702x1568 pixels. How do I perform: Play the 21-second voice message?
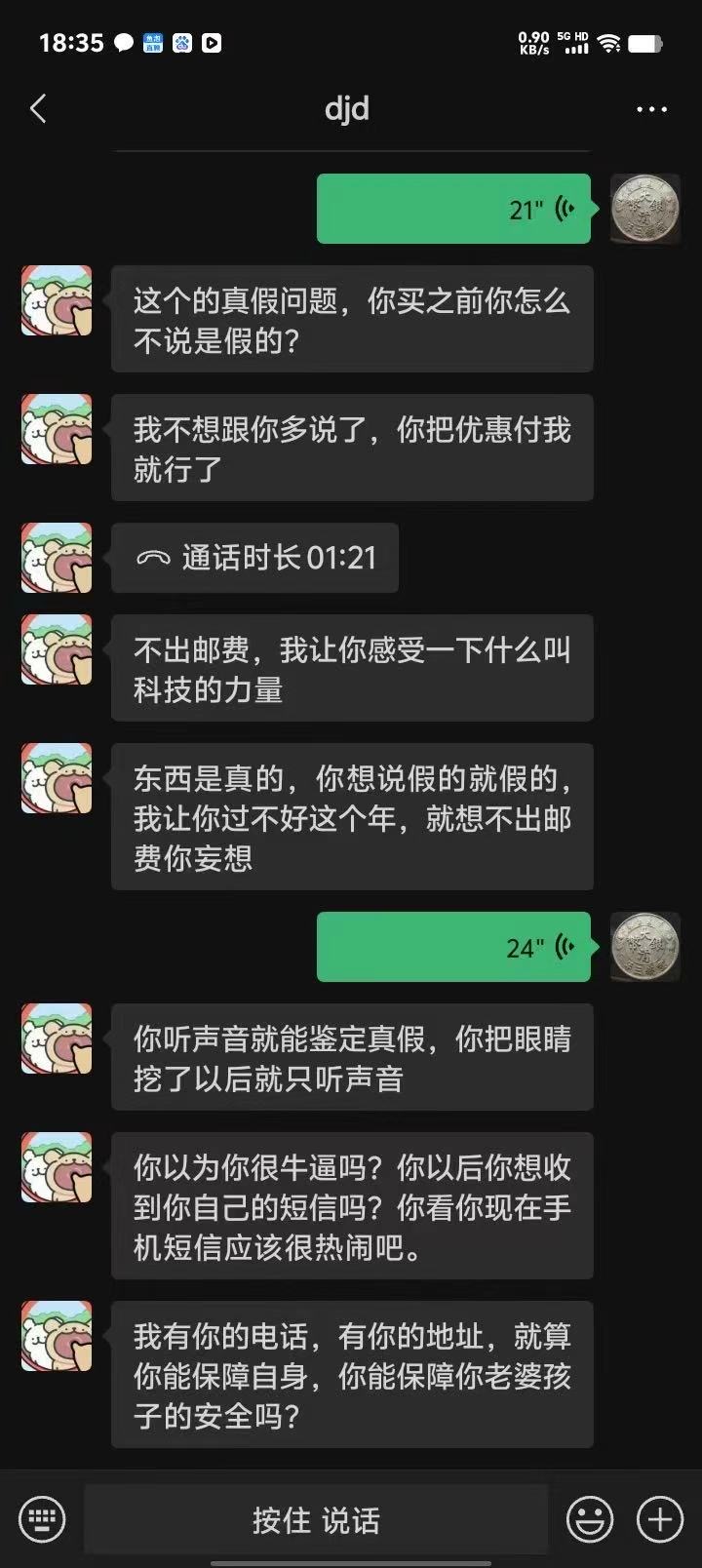(x=453, y=209)
